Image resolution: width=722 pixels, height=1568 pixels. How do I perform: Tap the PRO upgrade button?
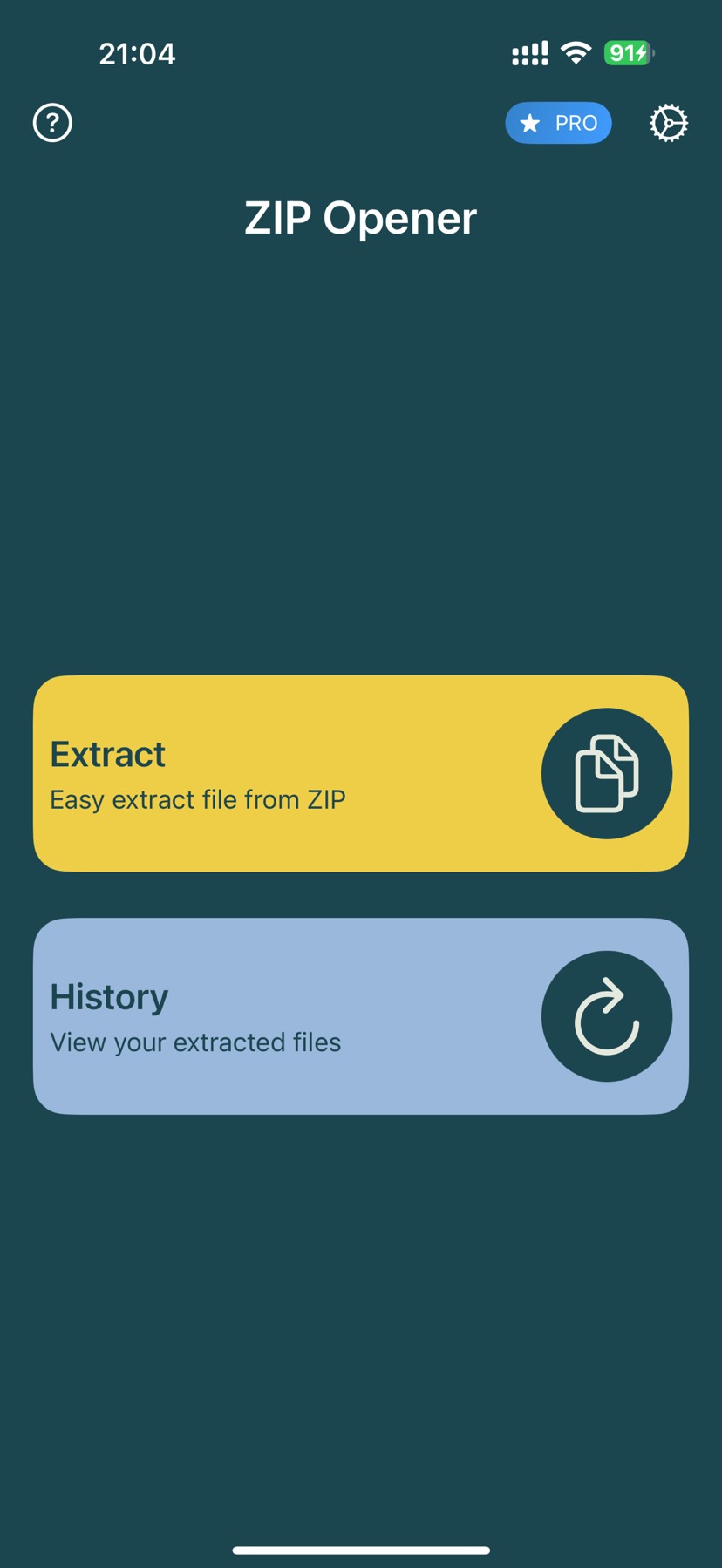(x=558, y=123)
